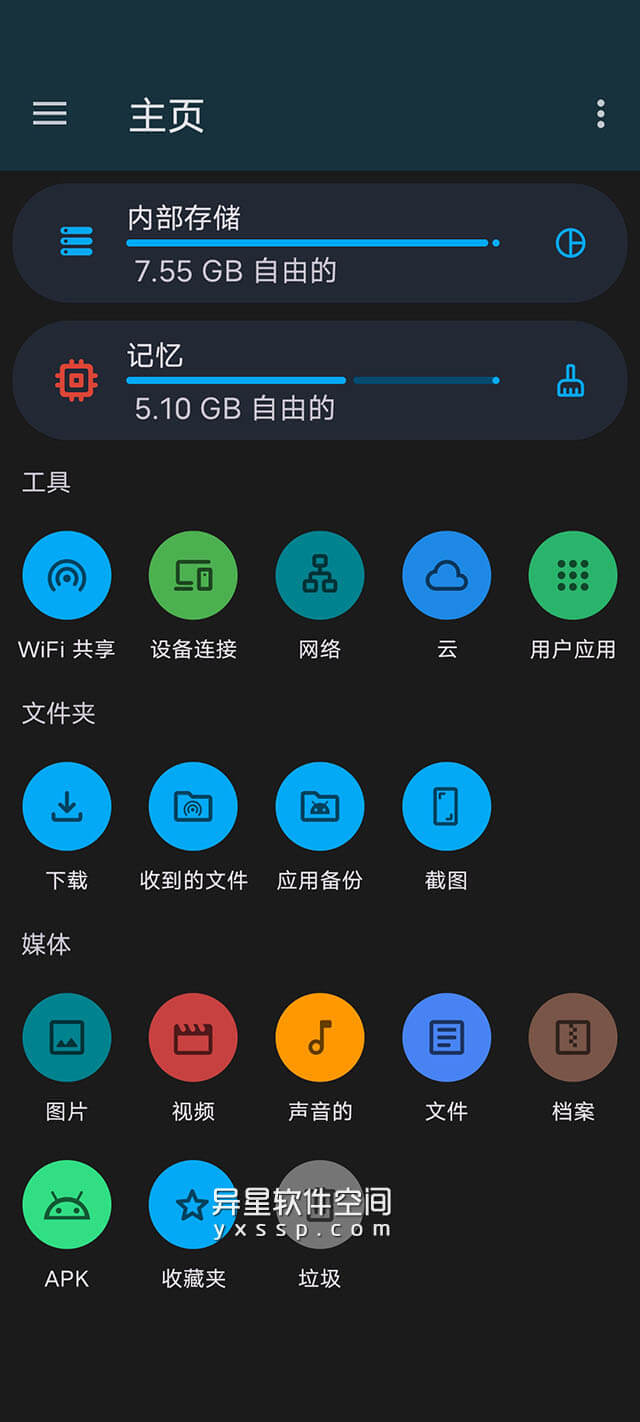Open the storage analysis pie chart icon
Image resolution: width=640 pixels, height=1422 pixels.
coord(570,243)
